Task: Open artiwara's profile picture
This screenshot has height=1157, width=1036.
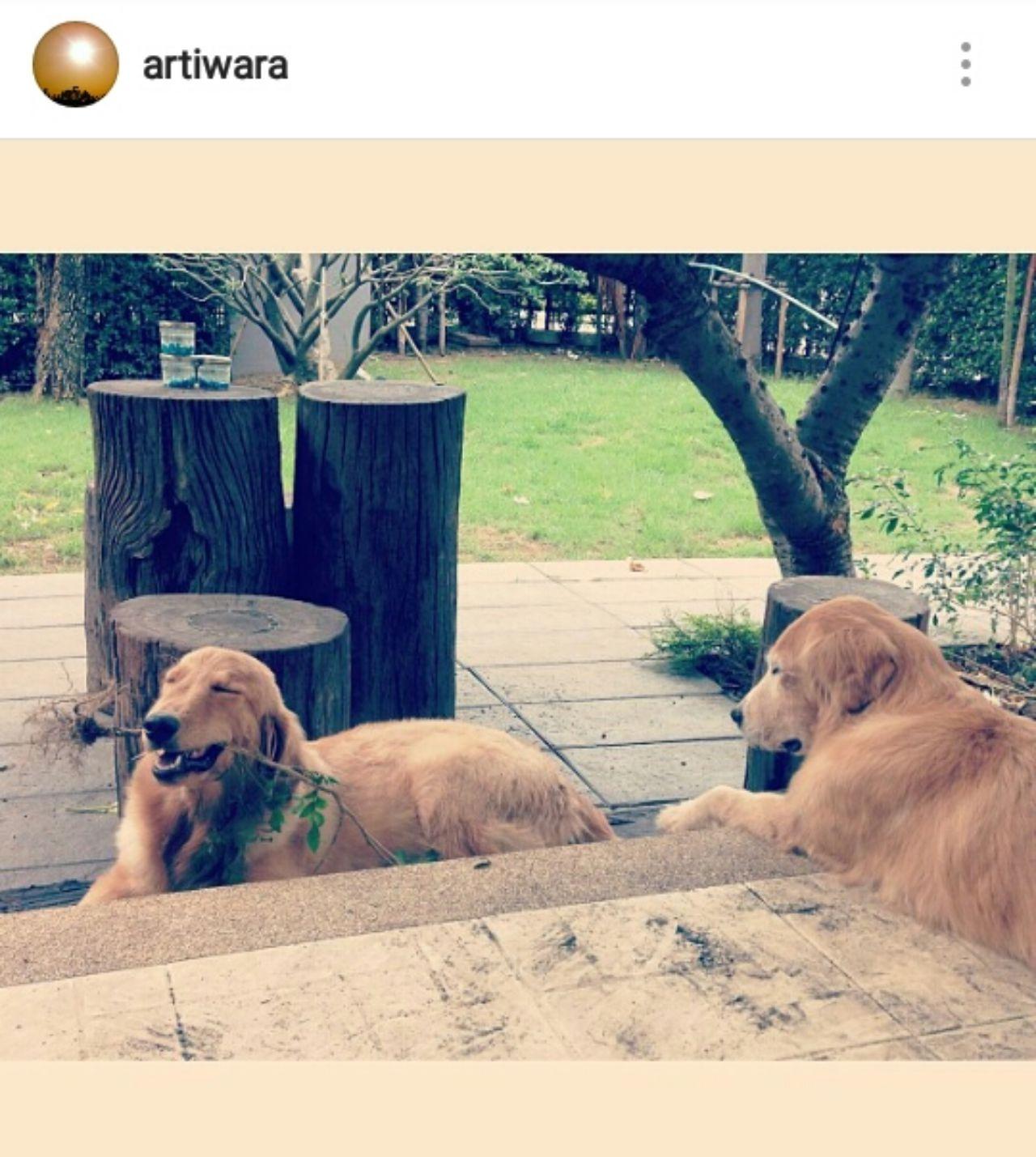Action: point(75,65)
